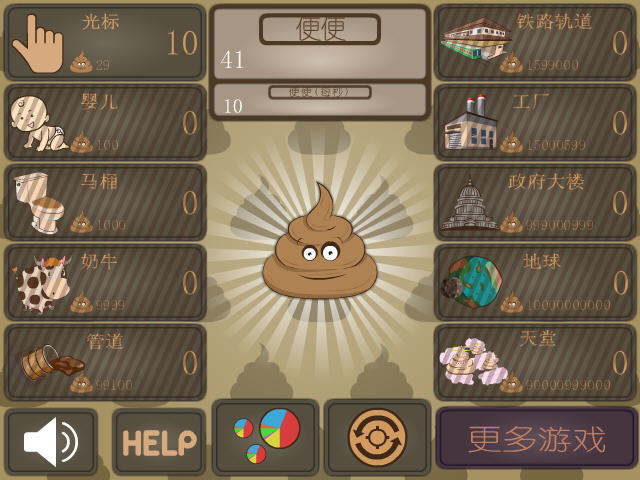Screen dimensions: 640x480
Task: Buy the 光标 cursor upgrade
Action: (x=105, y=42)
